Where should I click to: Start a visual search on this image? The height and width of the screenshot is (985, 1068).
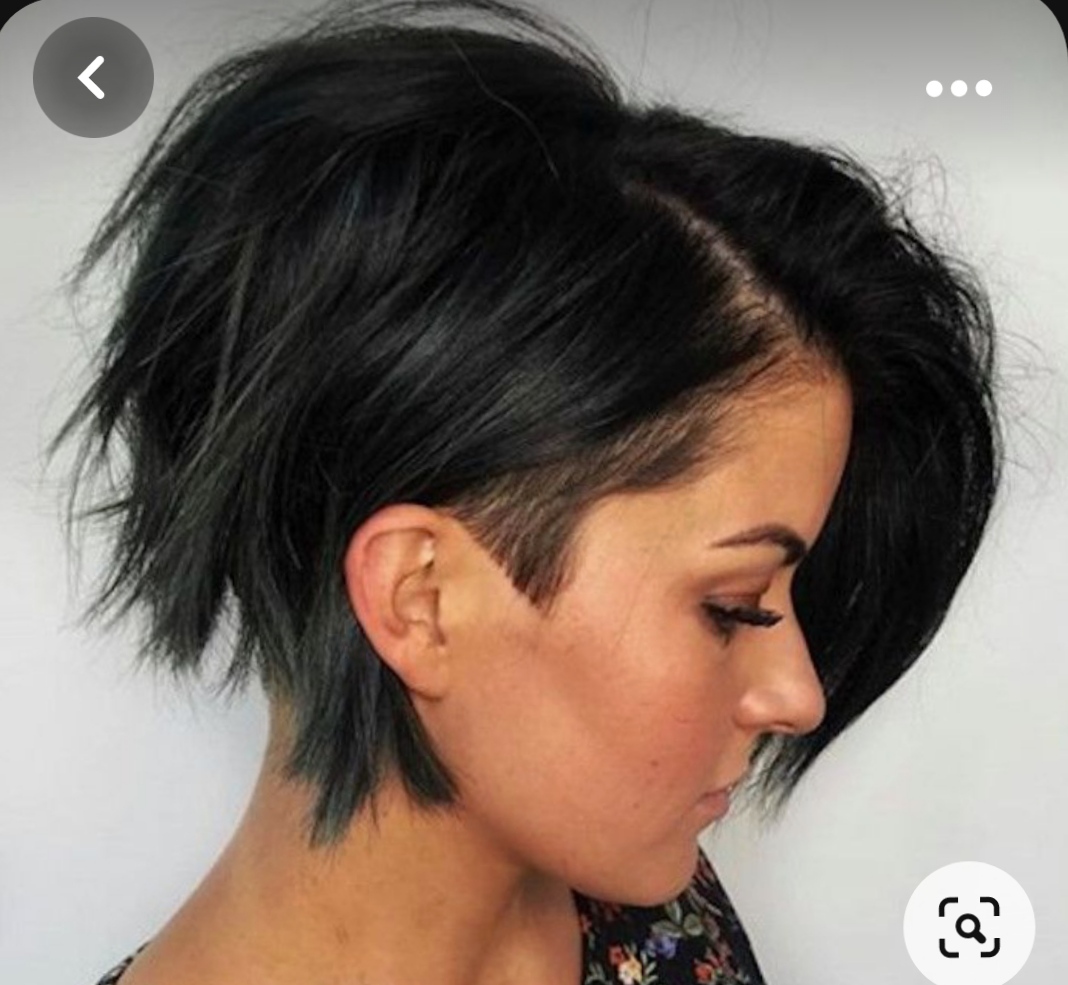(968, 926)
